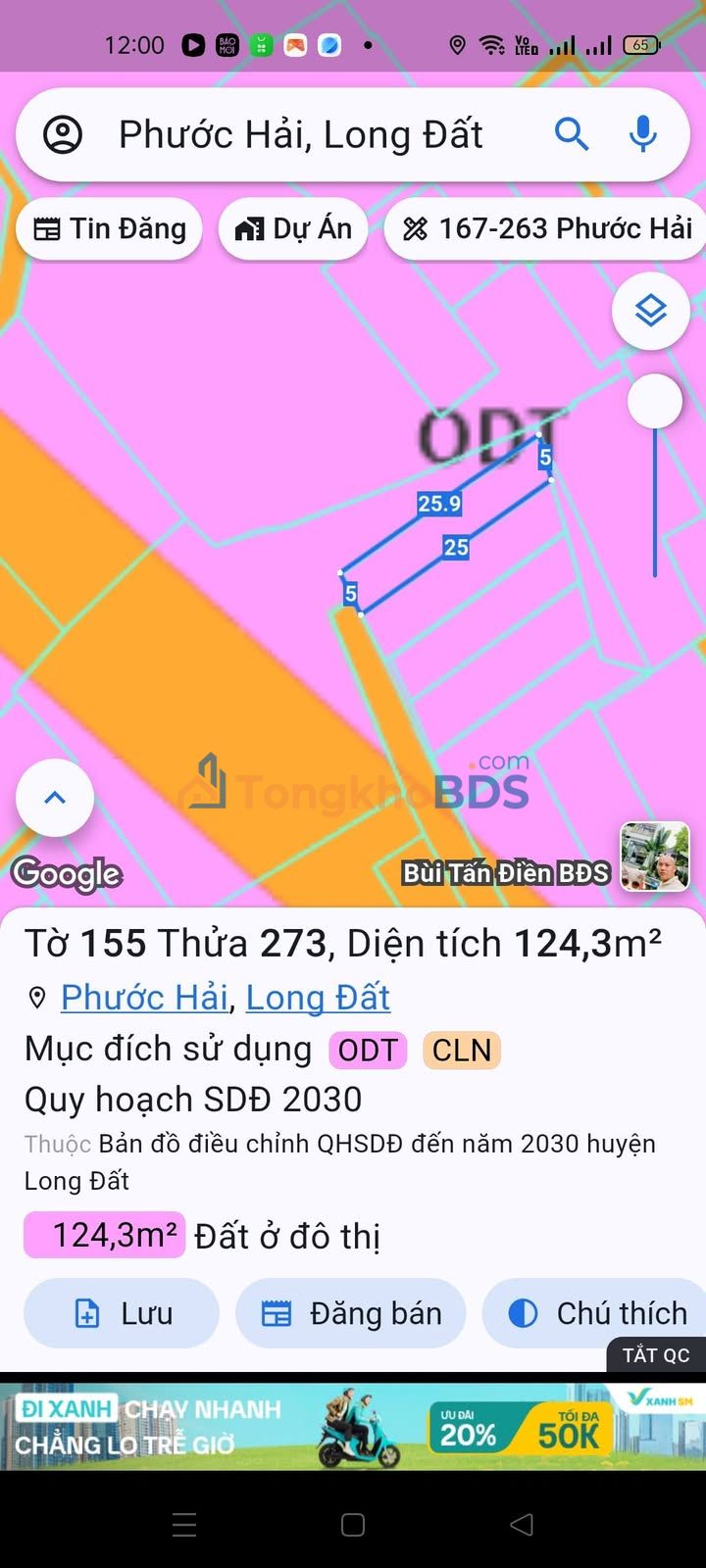Open the map layers button
706x1568 pixels.
(651, 312)
